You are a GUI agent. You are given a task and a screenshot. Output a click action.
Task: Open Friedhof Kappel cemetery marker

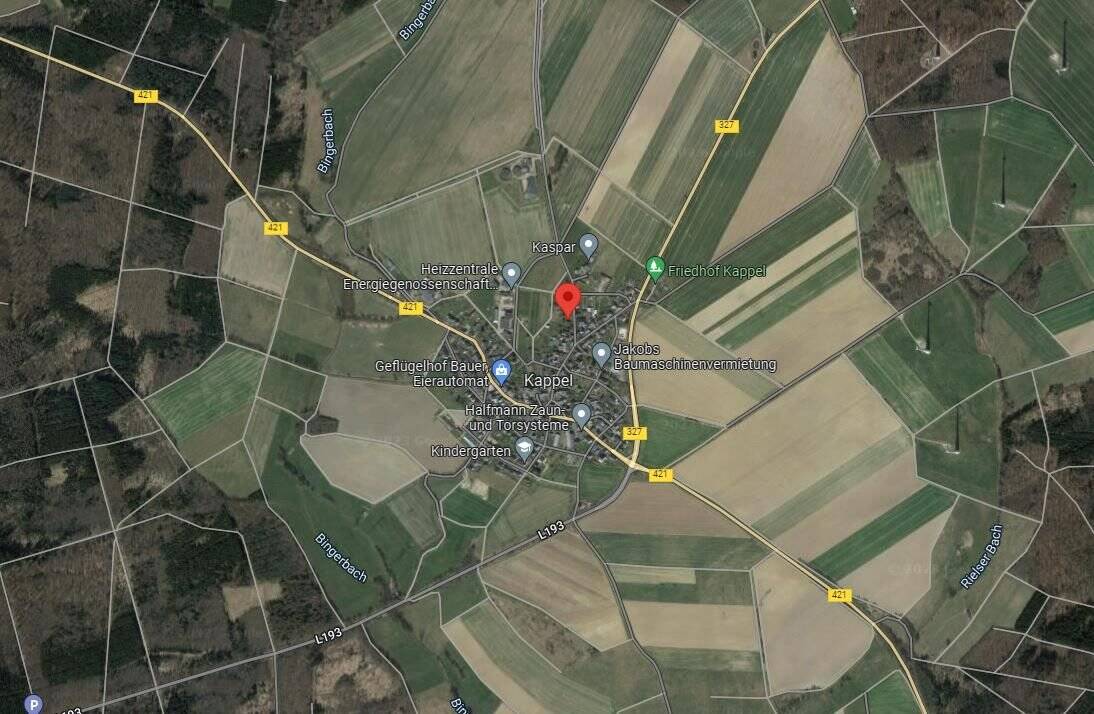pyautogui.click(x=655, y=267)
